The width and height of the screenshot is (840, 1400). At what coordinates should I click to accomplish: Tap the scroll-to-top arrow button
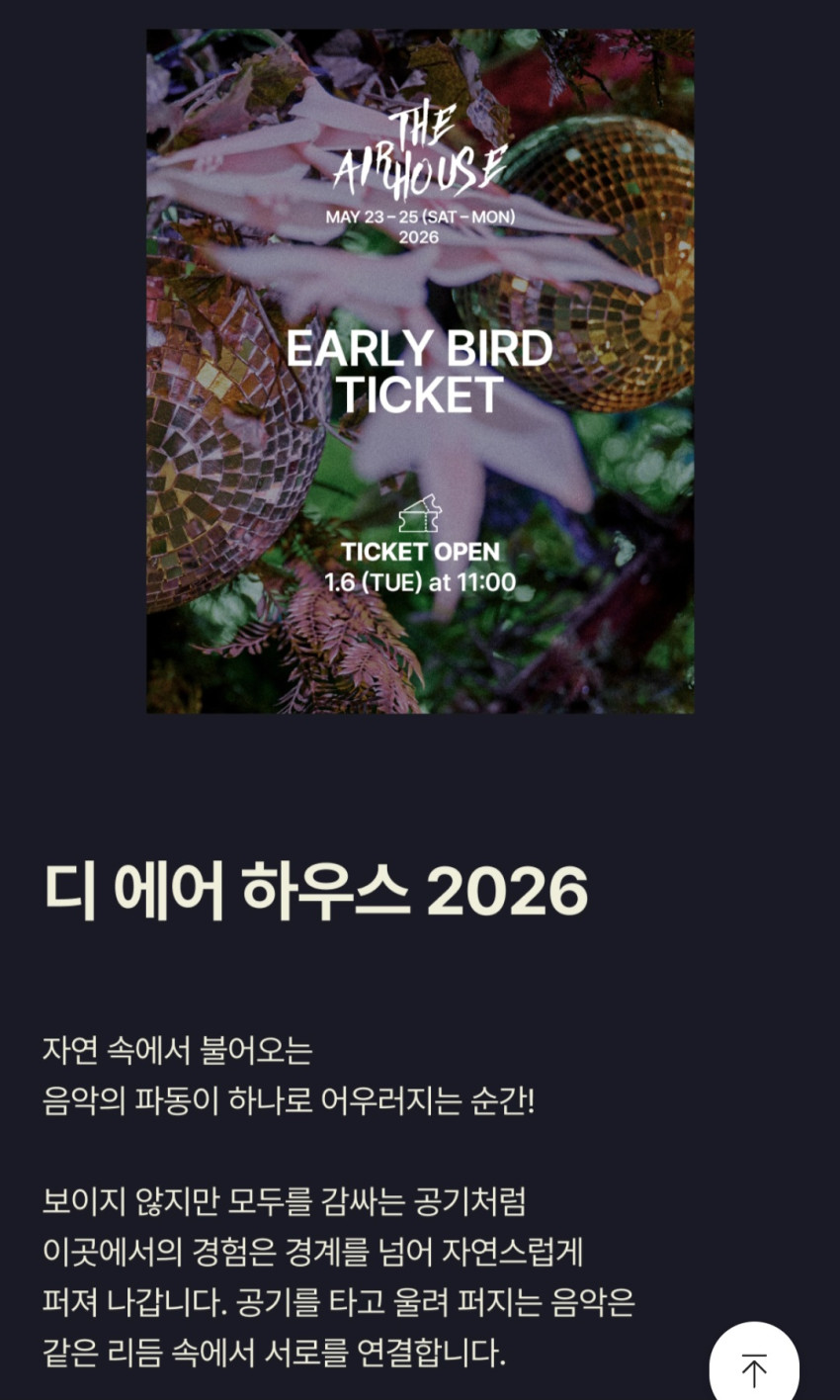pyautogui.click(x=754, y=1365)
